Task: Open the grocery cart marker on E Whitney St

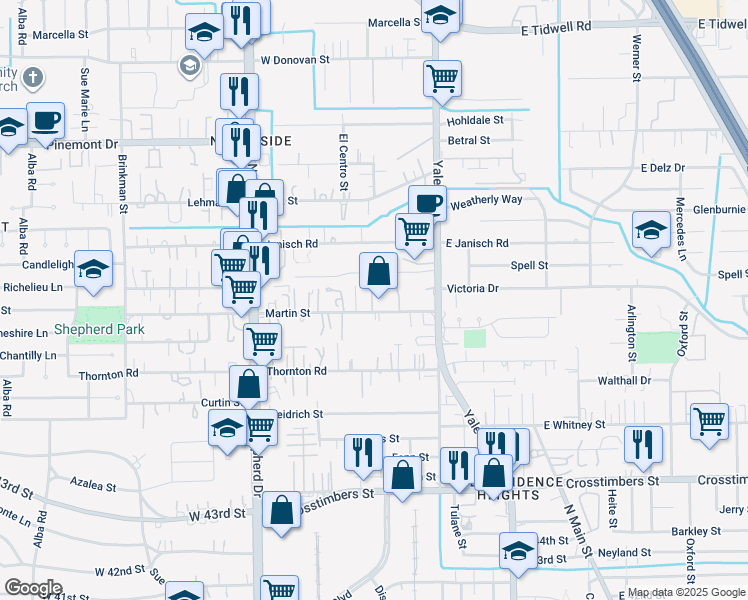Action: (x=709, y=420)
